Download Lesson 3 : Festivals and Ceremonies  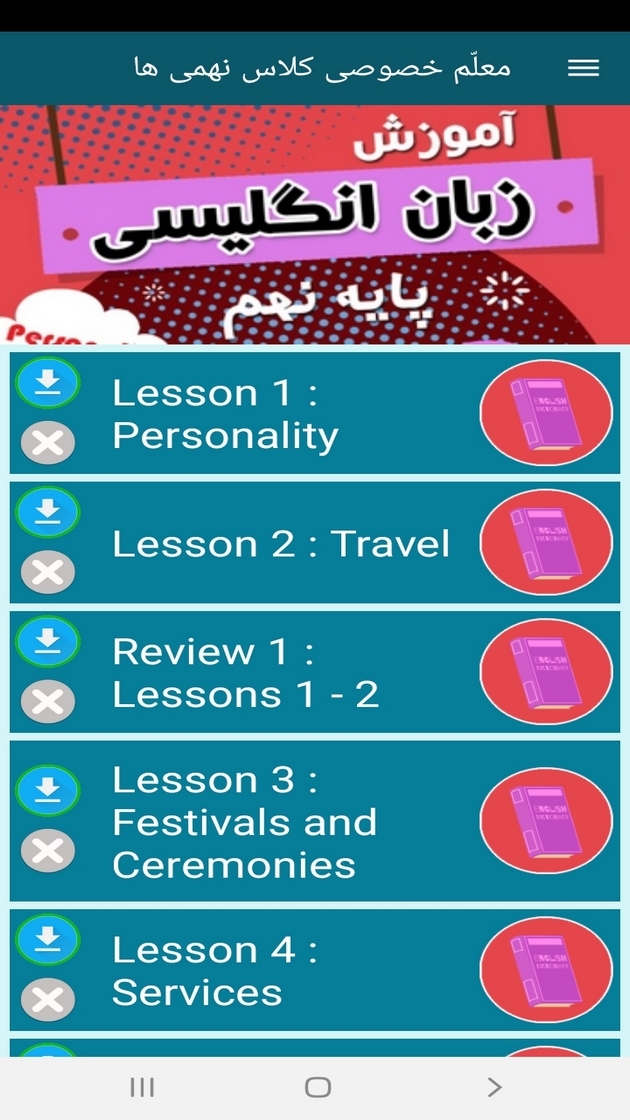pos(47,791)
